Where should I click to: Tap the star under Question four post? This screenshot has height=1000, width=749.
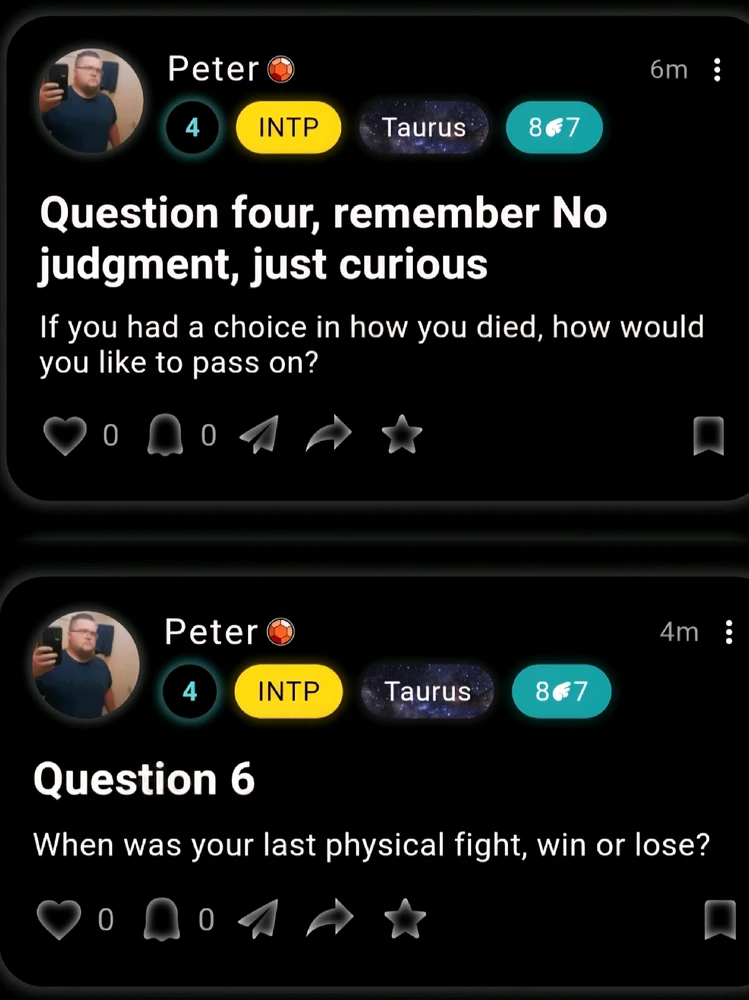pyautogui.click(x=402, y=435)
